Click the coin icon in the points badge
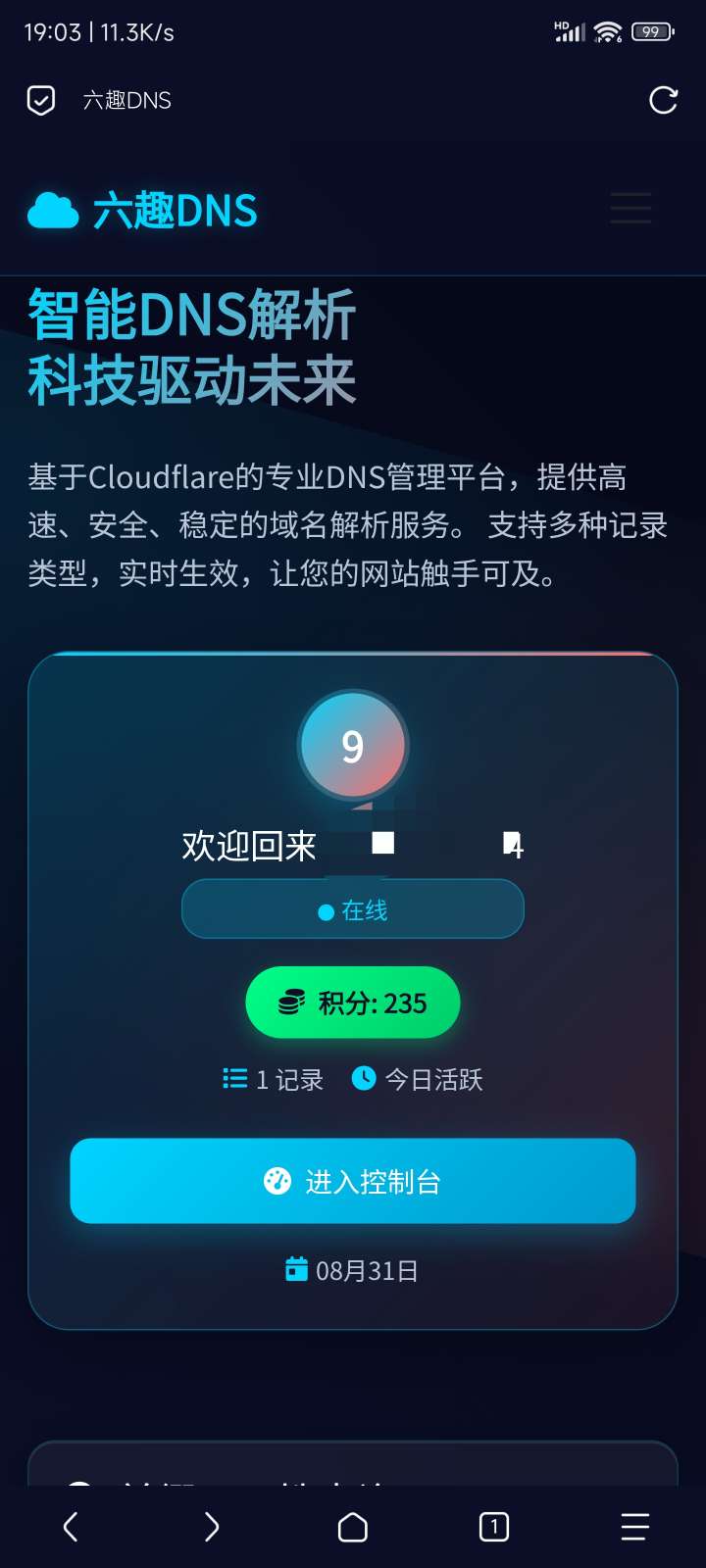706x1568 pixels. (x=291, y=1002)
